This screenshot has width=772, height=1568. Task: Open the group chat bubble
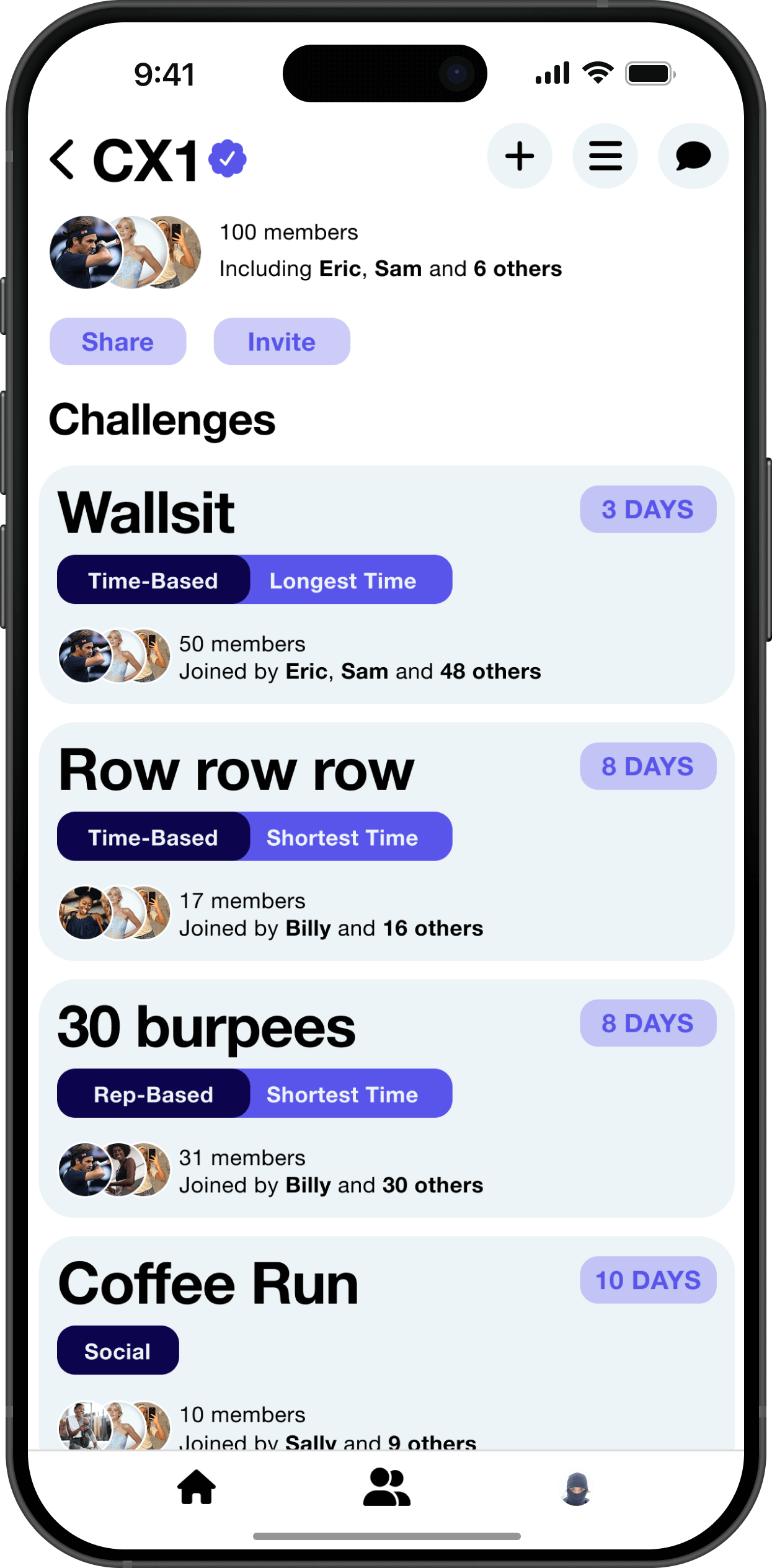[692, 156]
